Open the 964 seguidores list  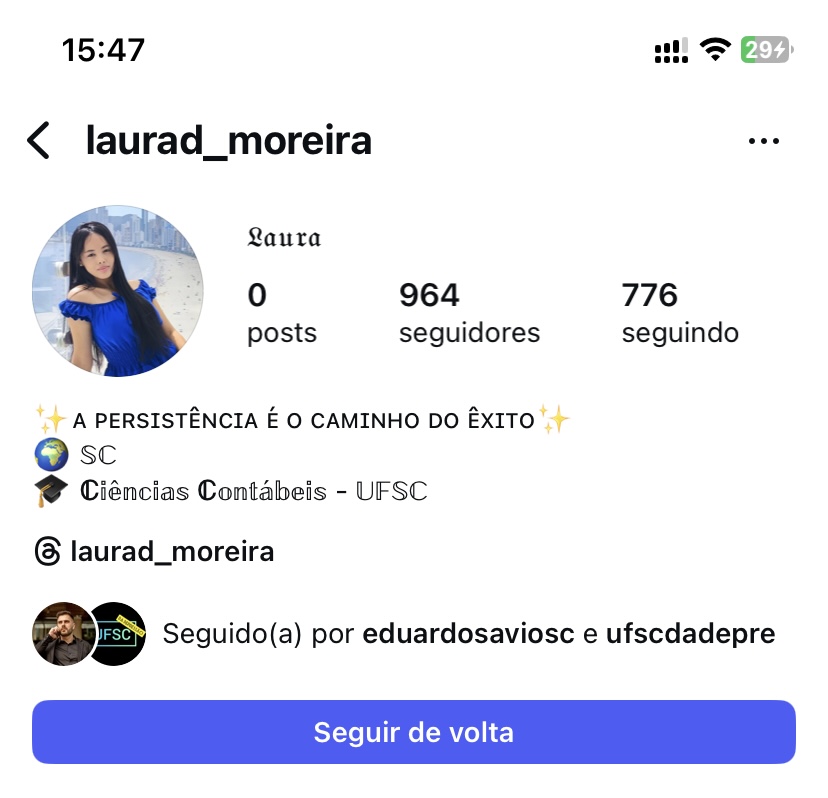[x=468, y=312]
